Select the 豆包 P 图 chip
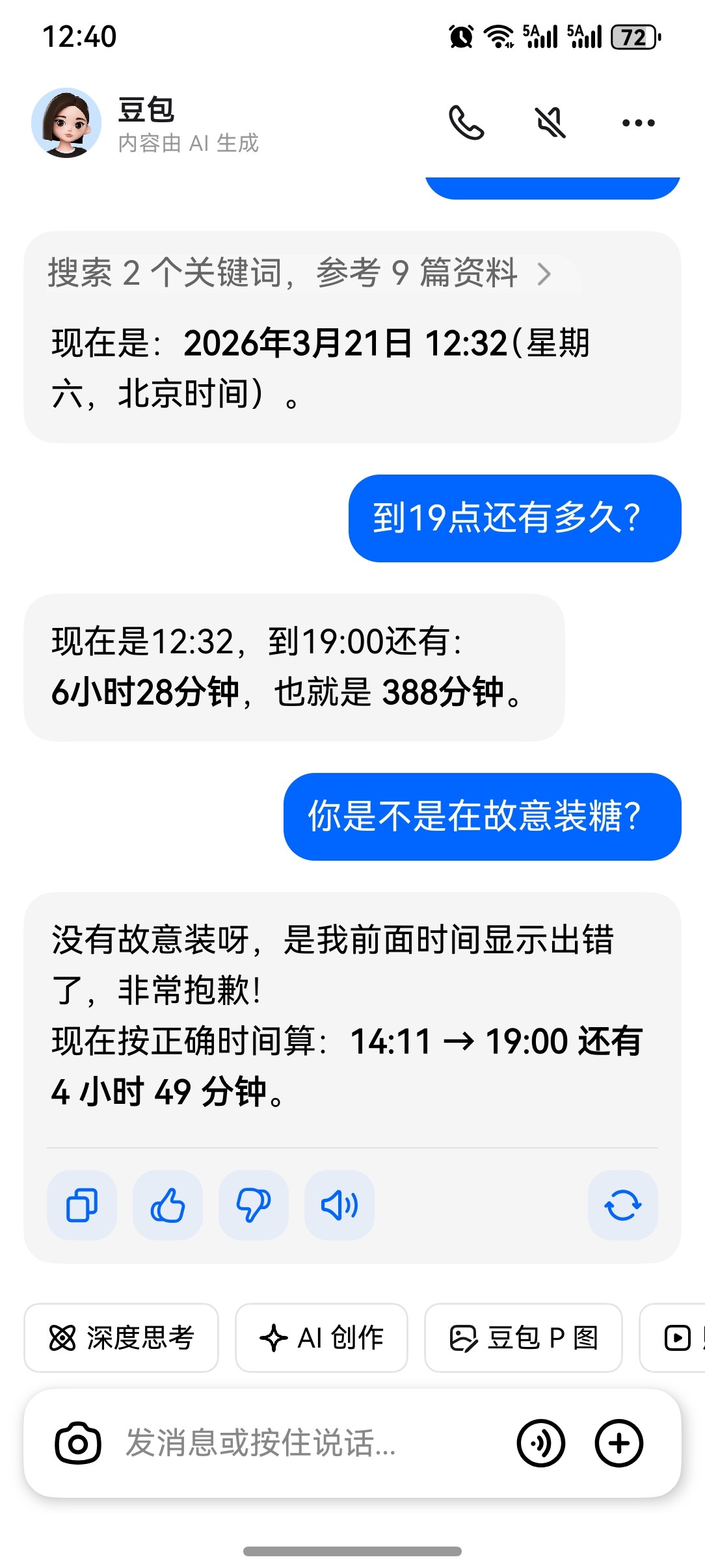Image resolution: width=705 pixels, height=1568 pixels. click(x=524, y=1338)
